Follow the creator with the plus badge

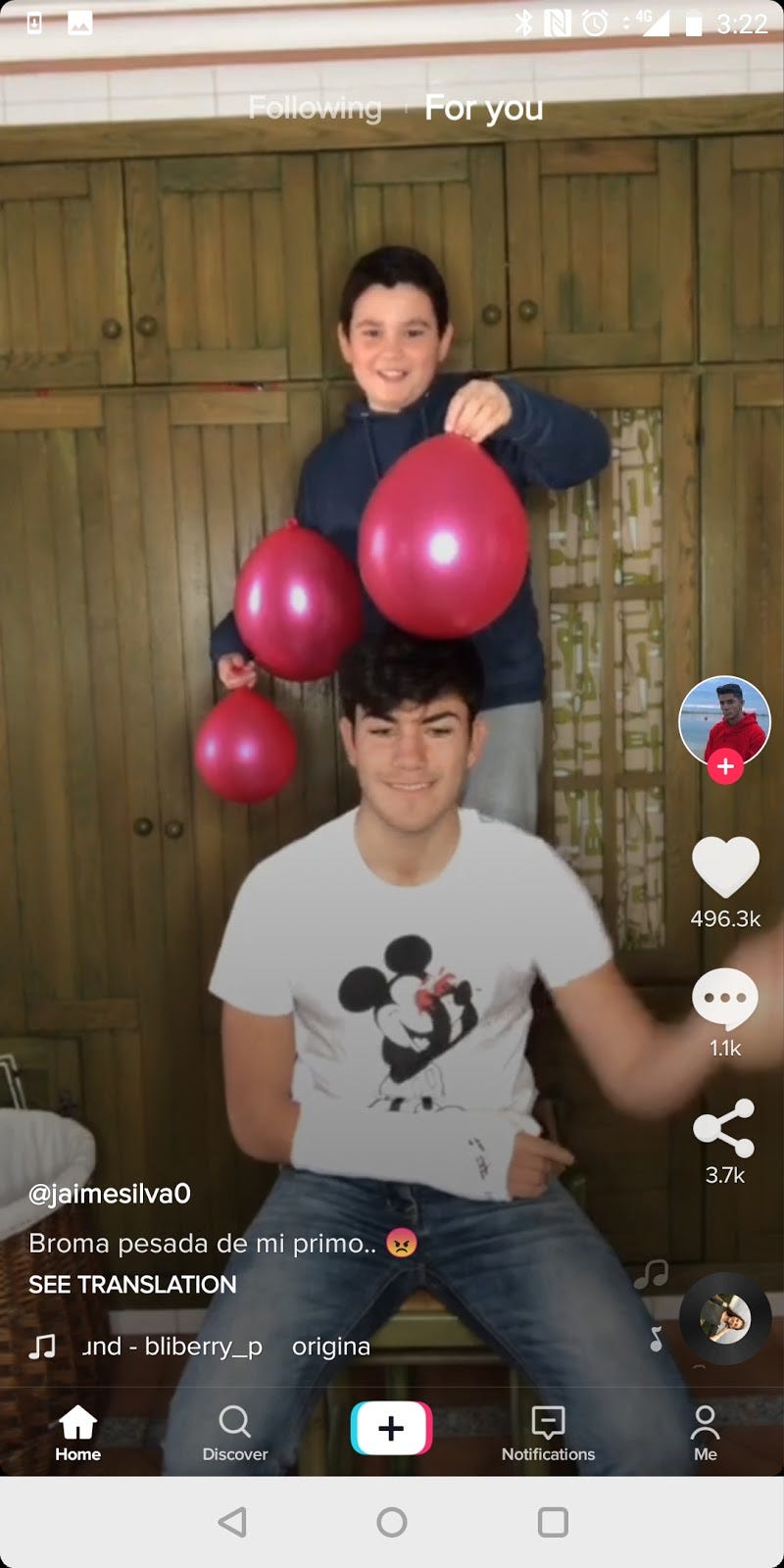pyautogui.click(x=725, y=766)
